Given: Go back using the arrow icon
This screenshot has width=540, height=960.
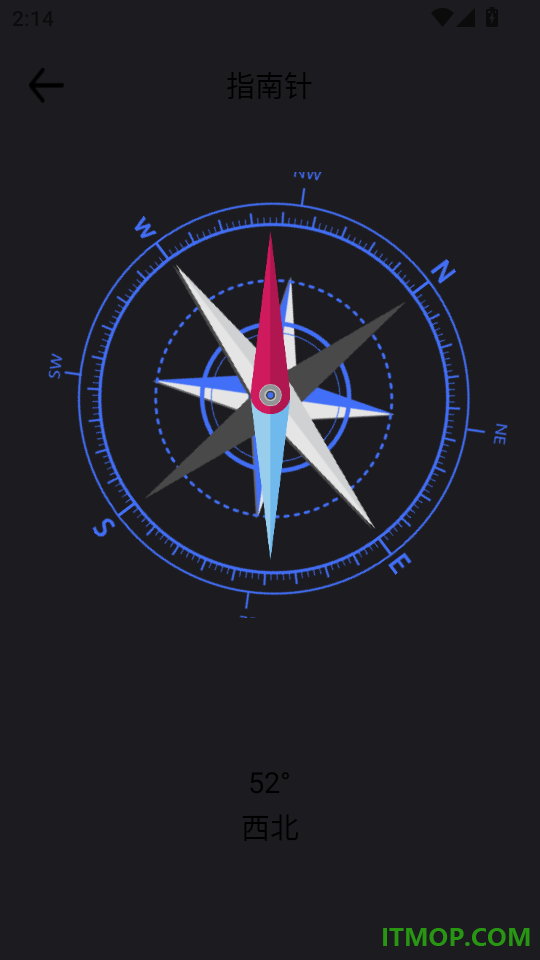Looking at the screenshot, I should point(46,85).
